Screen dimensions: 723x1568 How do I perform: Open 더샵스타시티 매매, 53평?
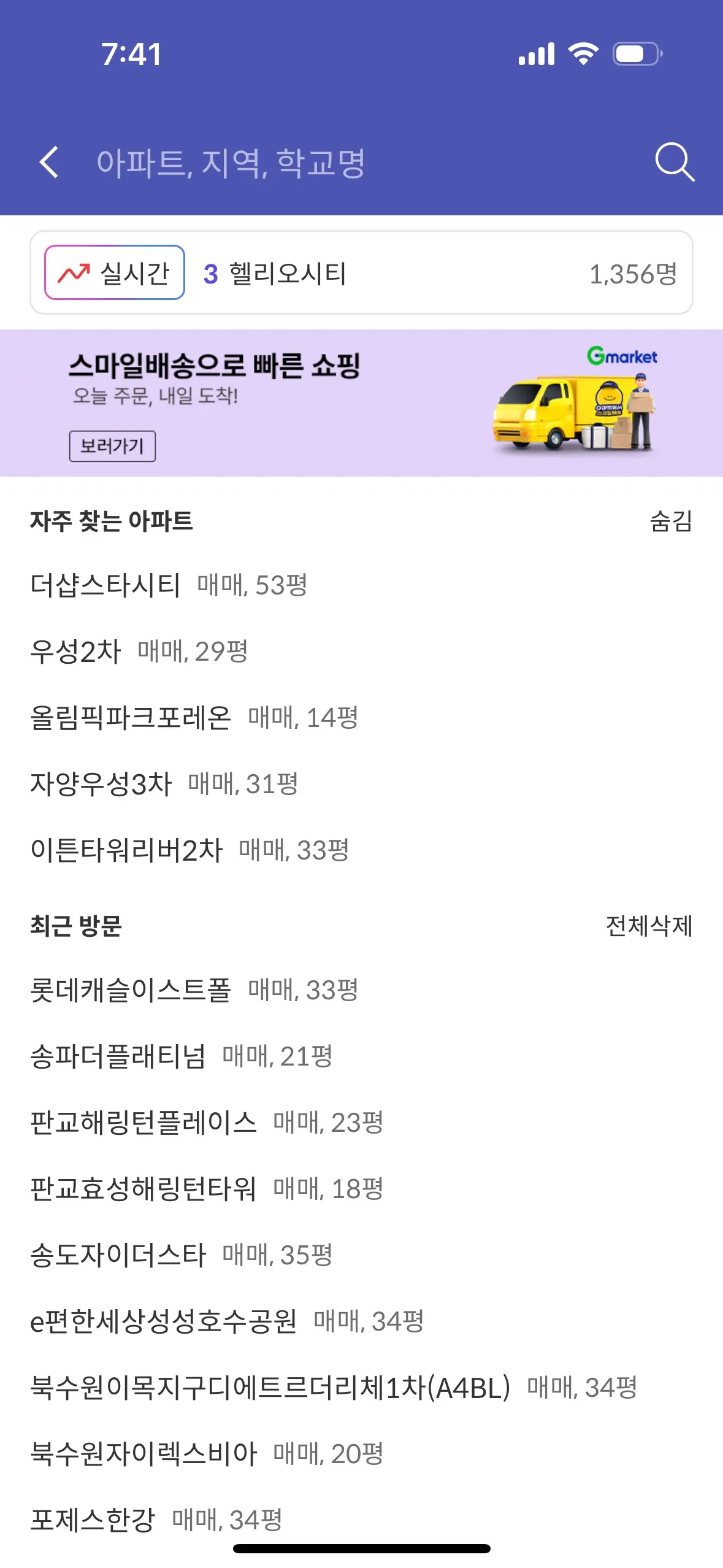point(168,585)
